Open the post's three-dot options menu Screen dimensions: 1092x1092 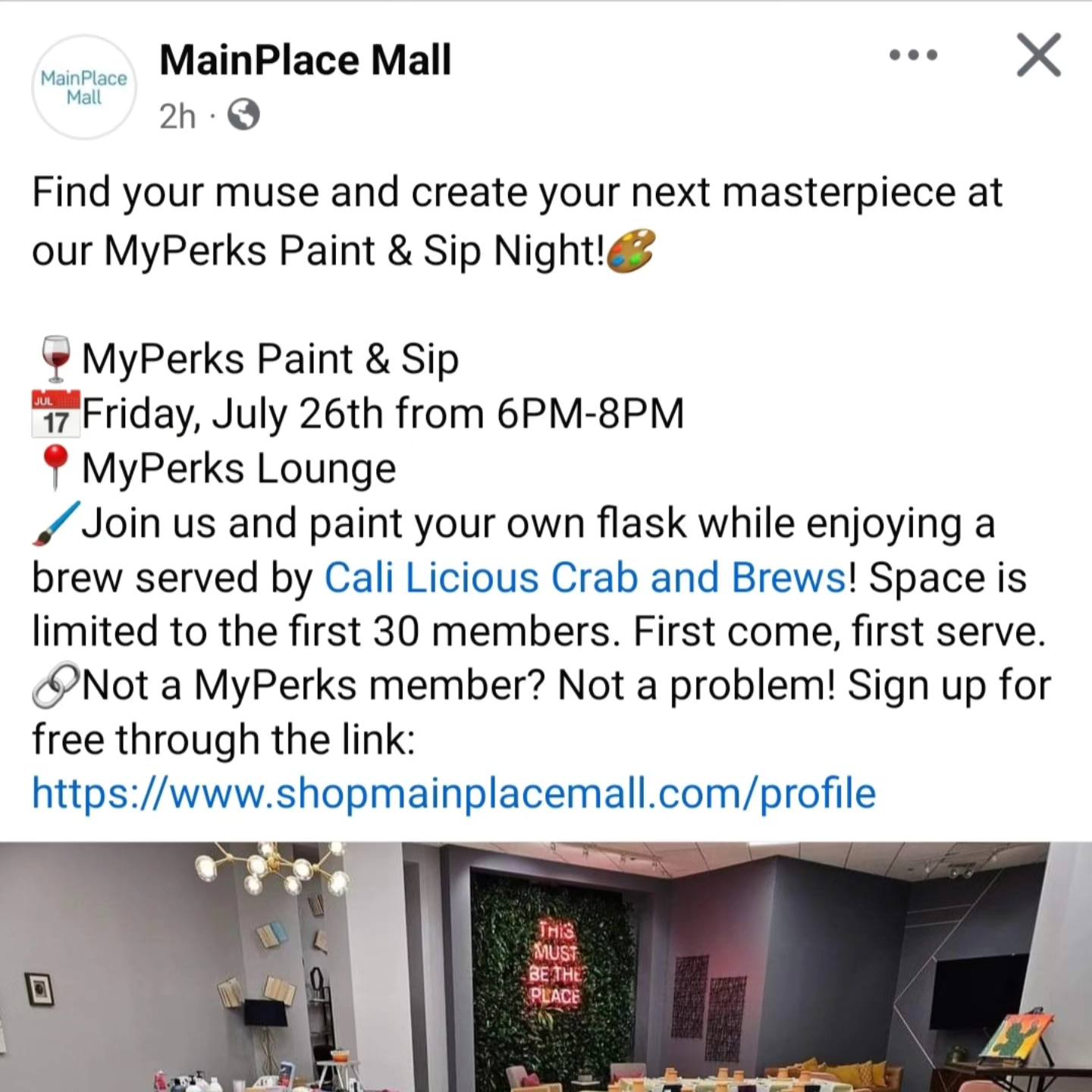pyautogui.click(x=913, y=55)
